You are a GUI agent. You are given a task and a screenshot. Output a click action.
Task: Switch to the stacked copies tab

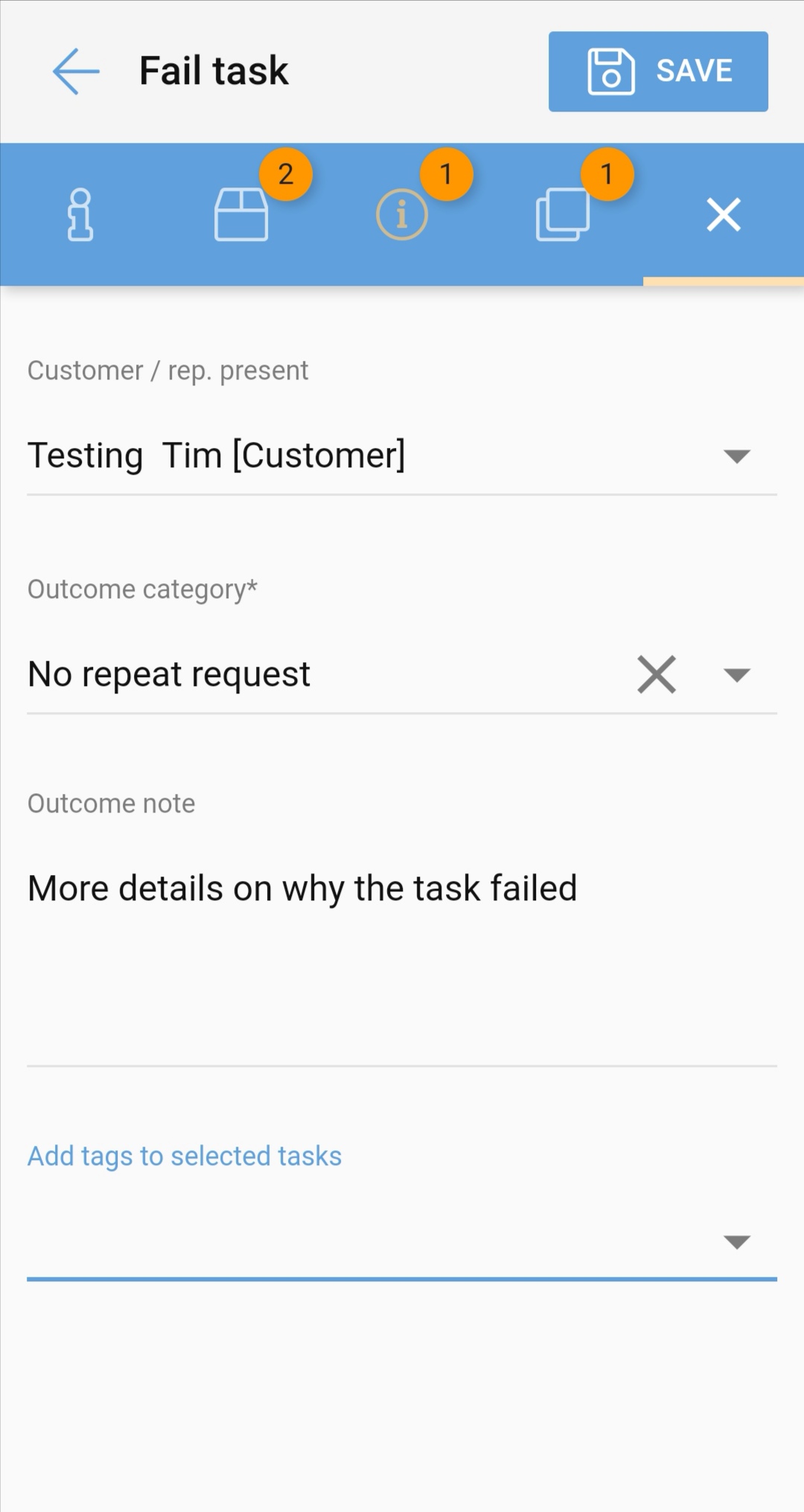coord(563,214)
